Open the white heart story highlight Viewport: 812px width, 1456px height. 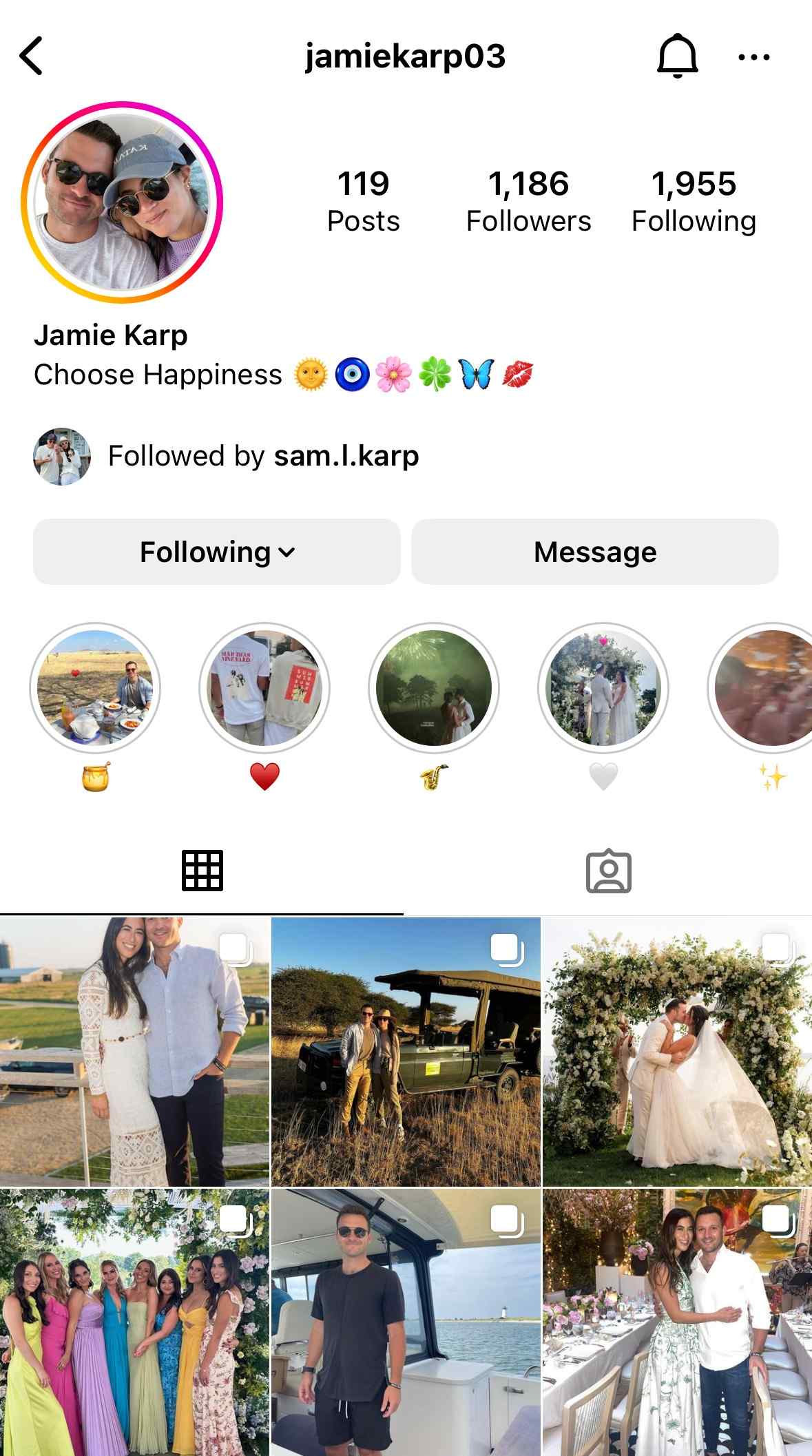click(x=603, y=687)
